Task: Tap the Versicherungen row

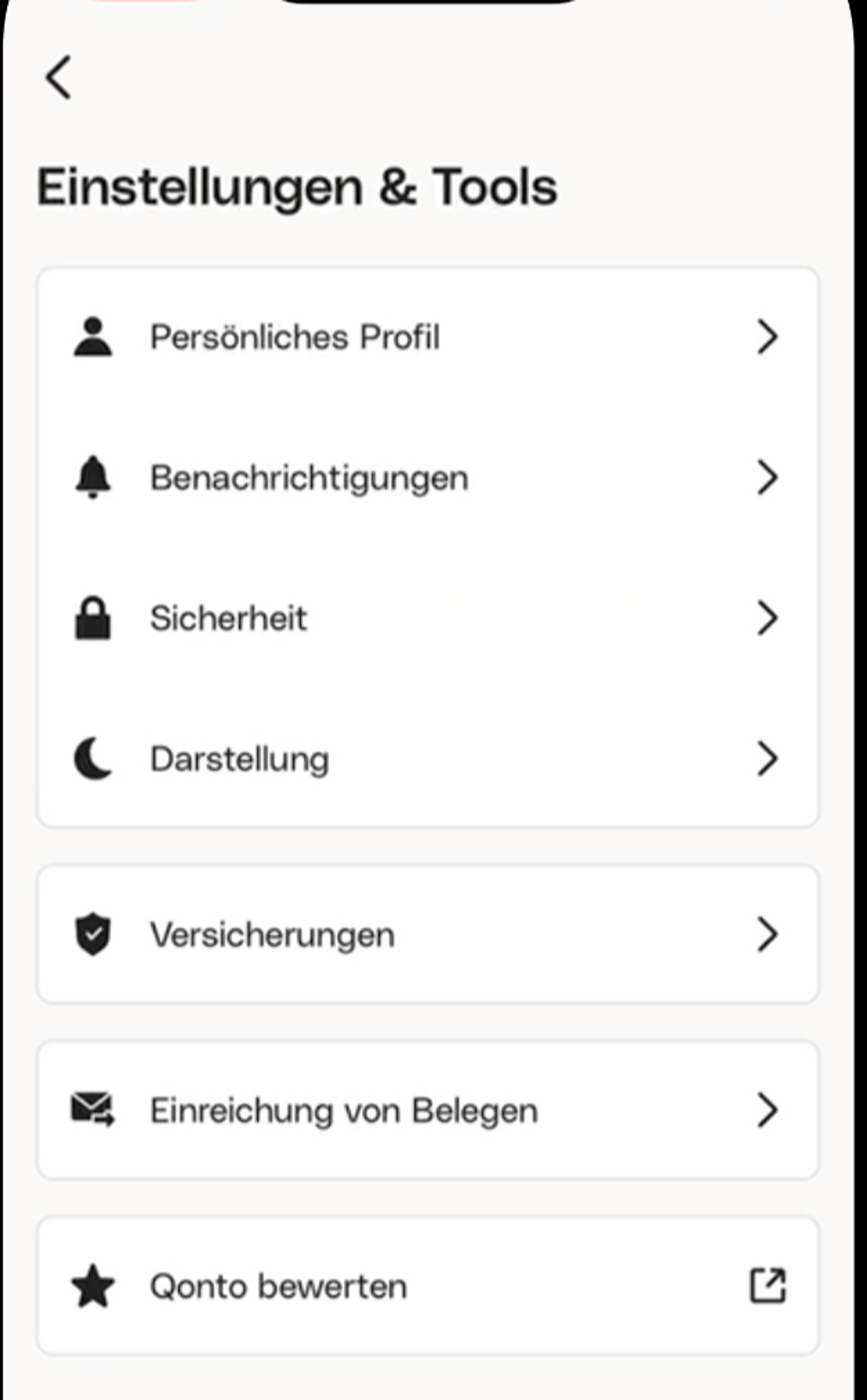Action: (x=428, y=935)
